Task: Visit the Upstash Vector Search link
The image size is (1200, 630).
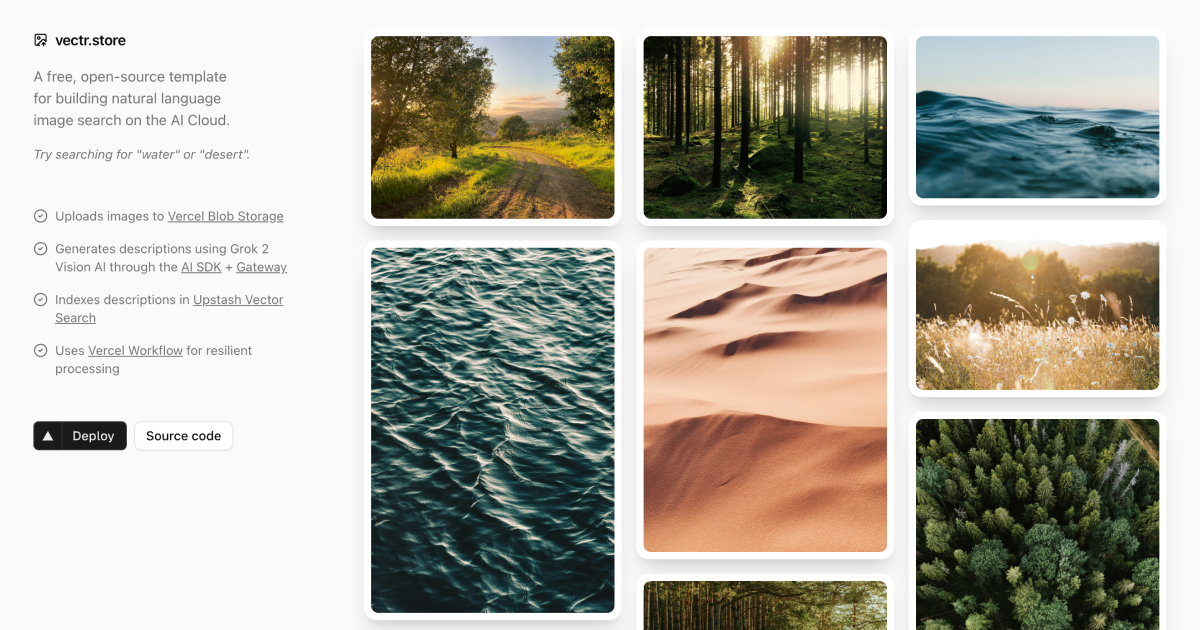Action: pos(238,300)
